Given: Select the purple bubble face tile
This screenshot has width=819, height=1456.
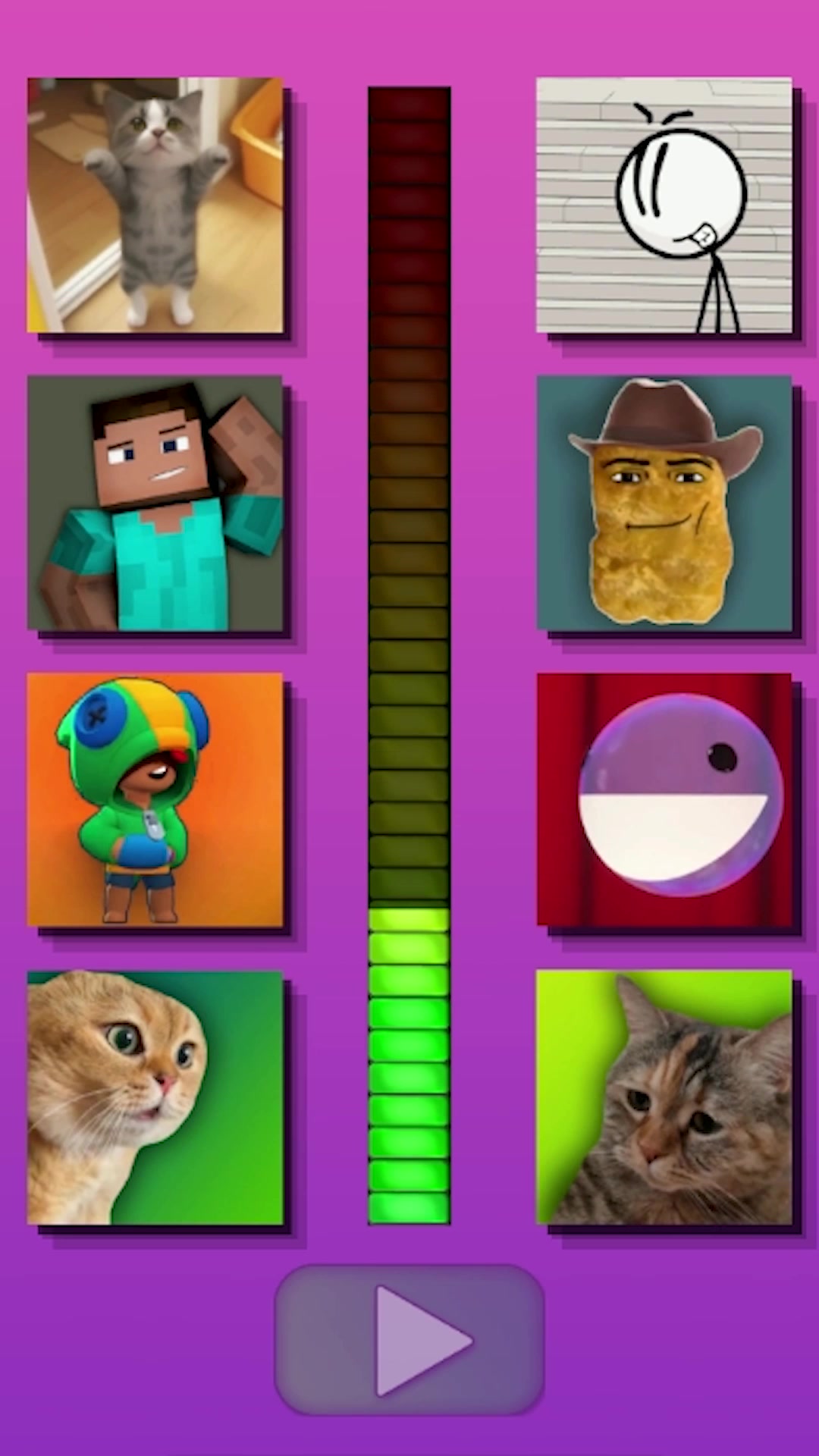Looking at the screenshot, I should pos(664,800).
